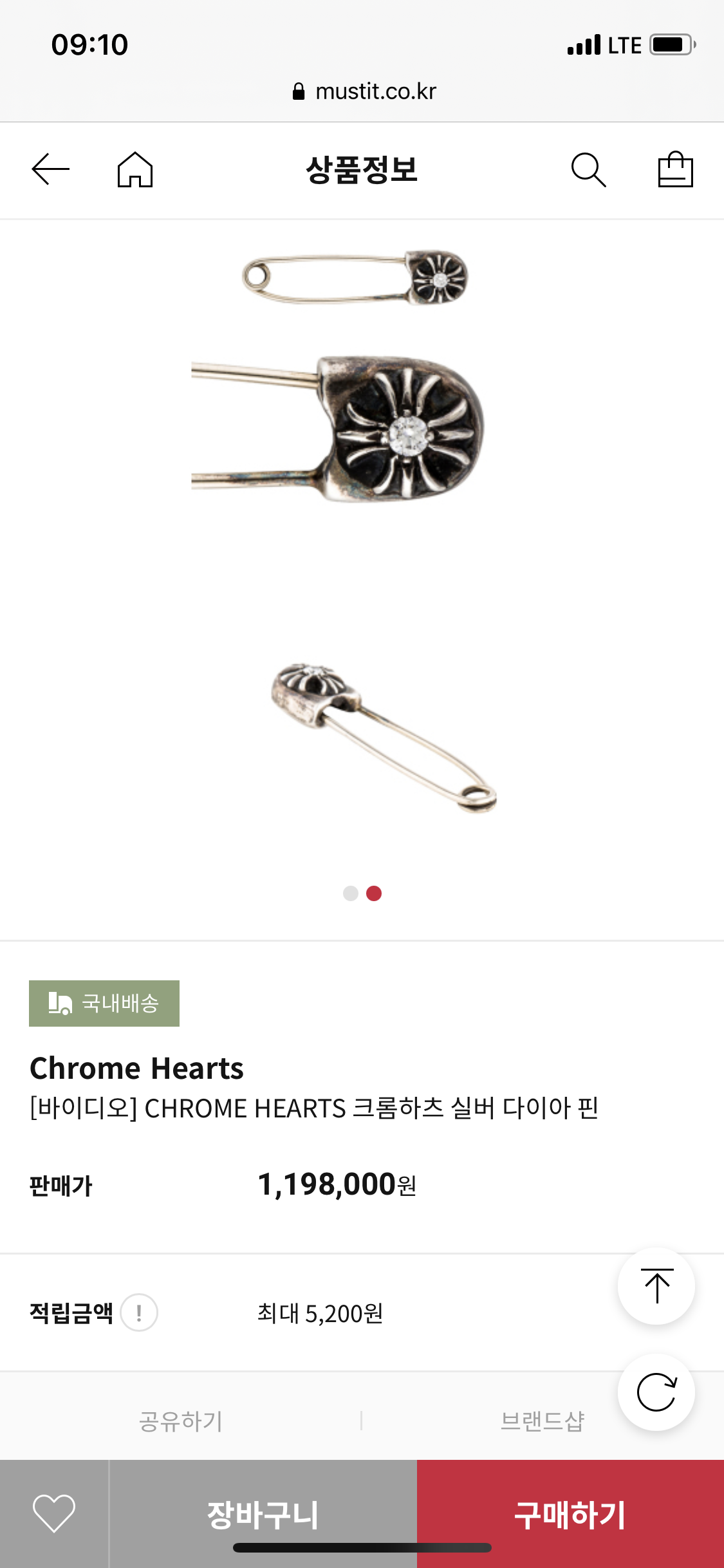
Task: Add item to 장바구니 cart
Action: 263,1513
